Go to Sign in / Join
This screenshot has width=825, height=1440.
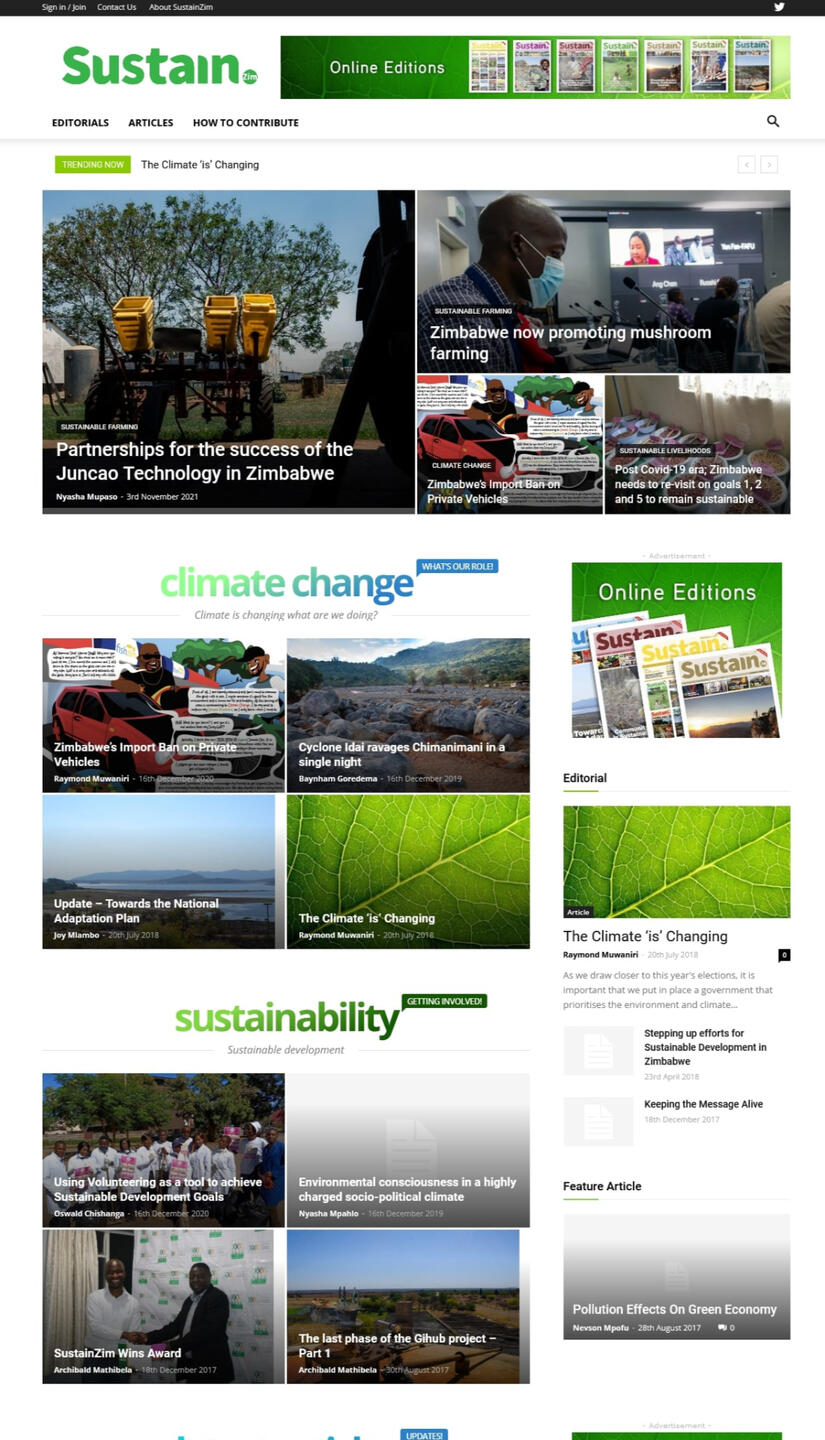click(x=63, y=7)
